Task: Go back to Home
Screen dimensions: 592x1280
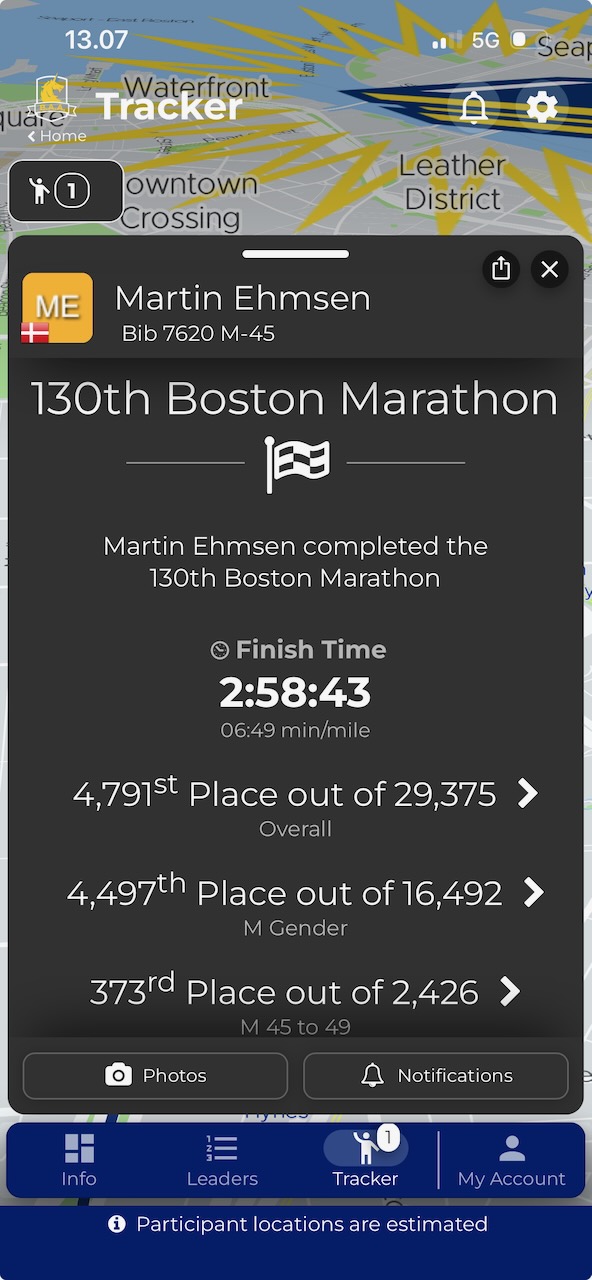Action: point(57,136)
